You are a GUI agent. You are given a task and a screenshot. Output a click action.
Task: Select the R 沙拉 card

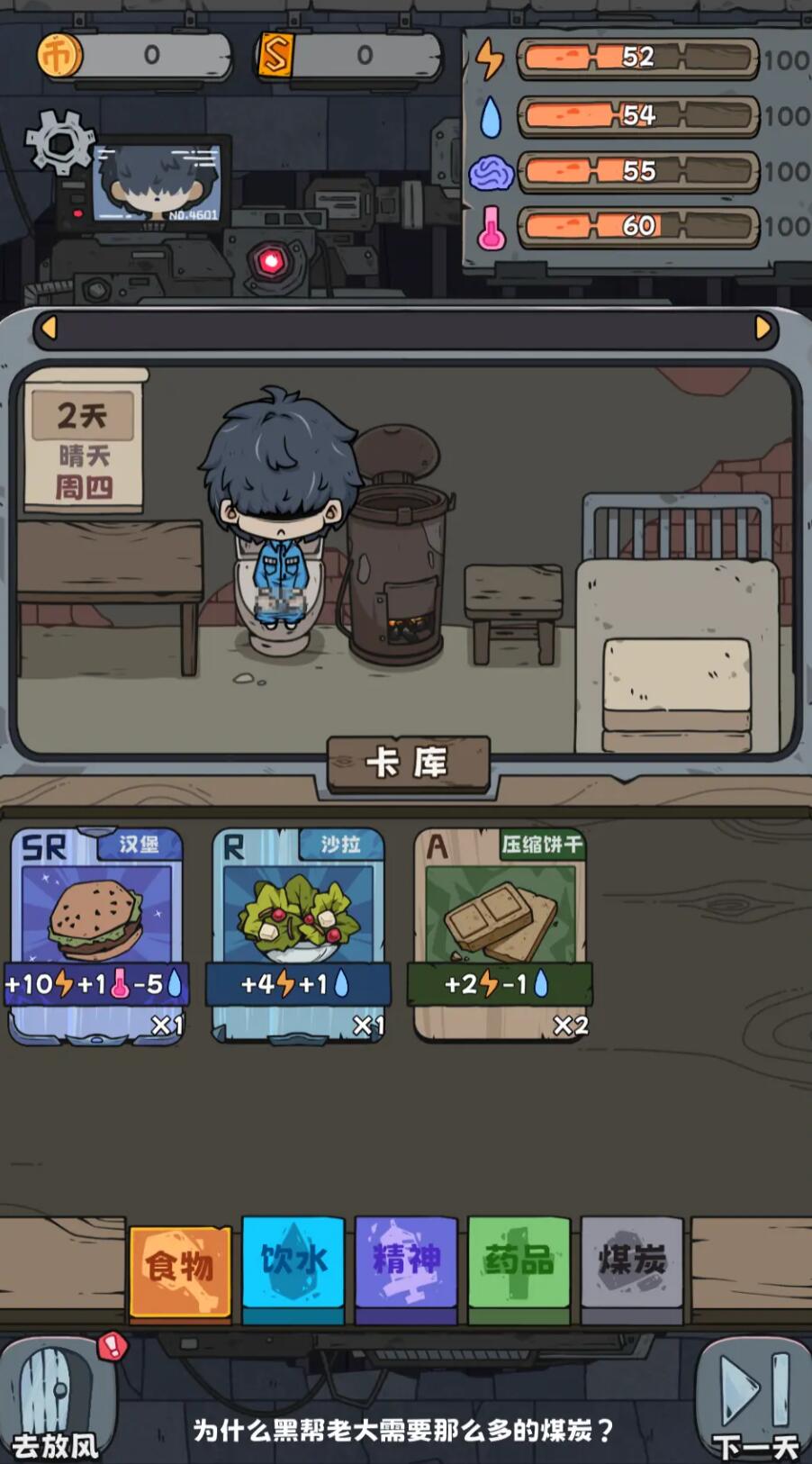tap(298, 936)
